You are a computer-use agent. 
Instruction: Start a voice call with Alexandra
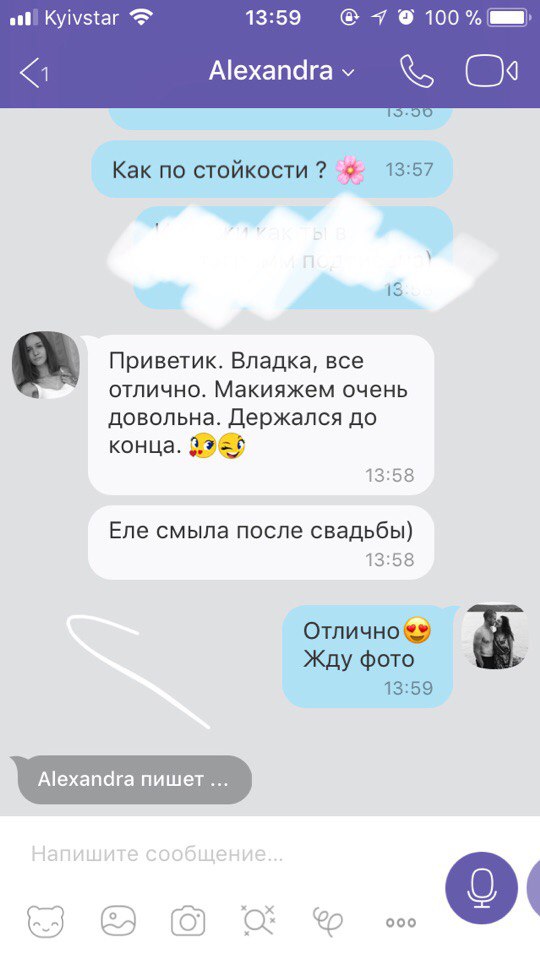point(417,72)
